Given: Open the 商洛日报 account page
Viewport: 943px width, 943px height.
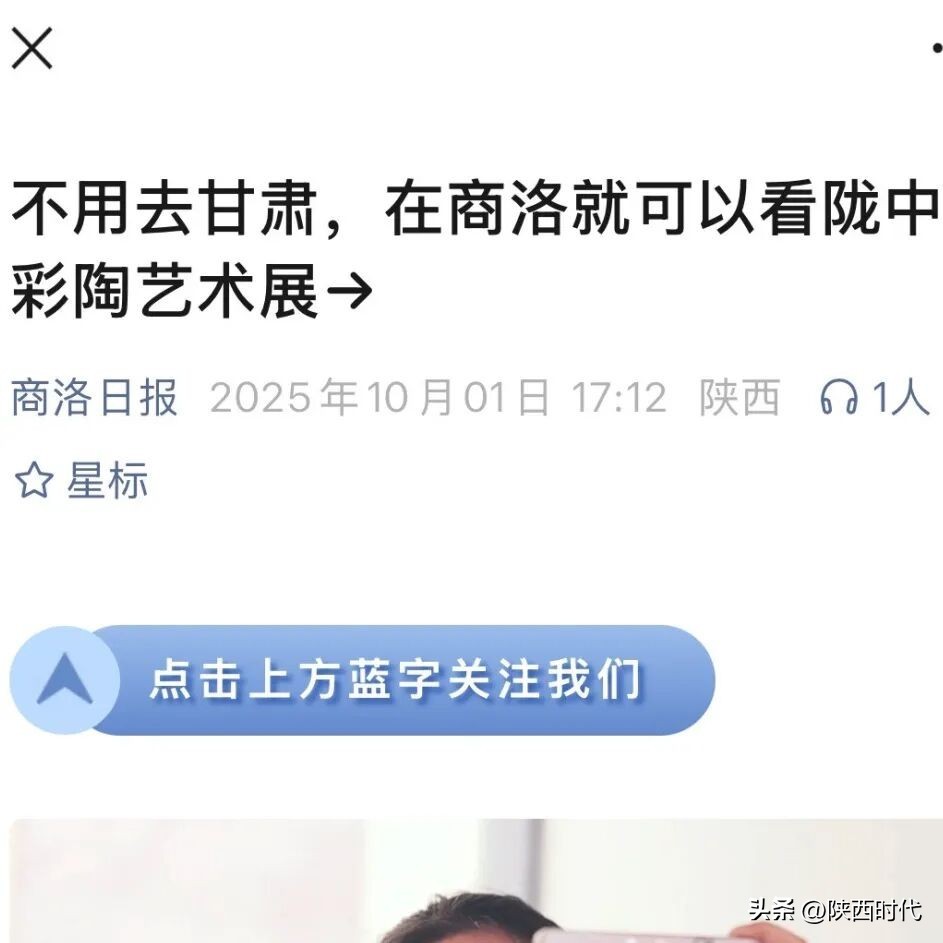Looking at the screenshot, I should click(94, 398).
